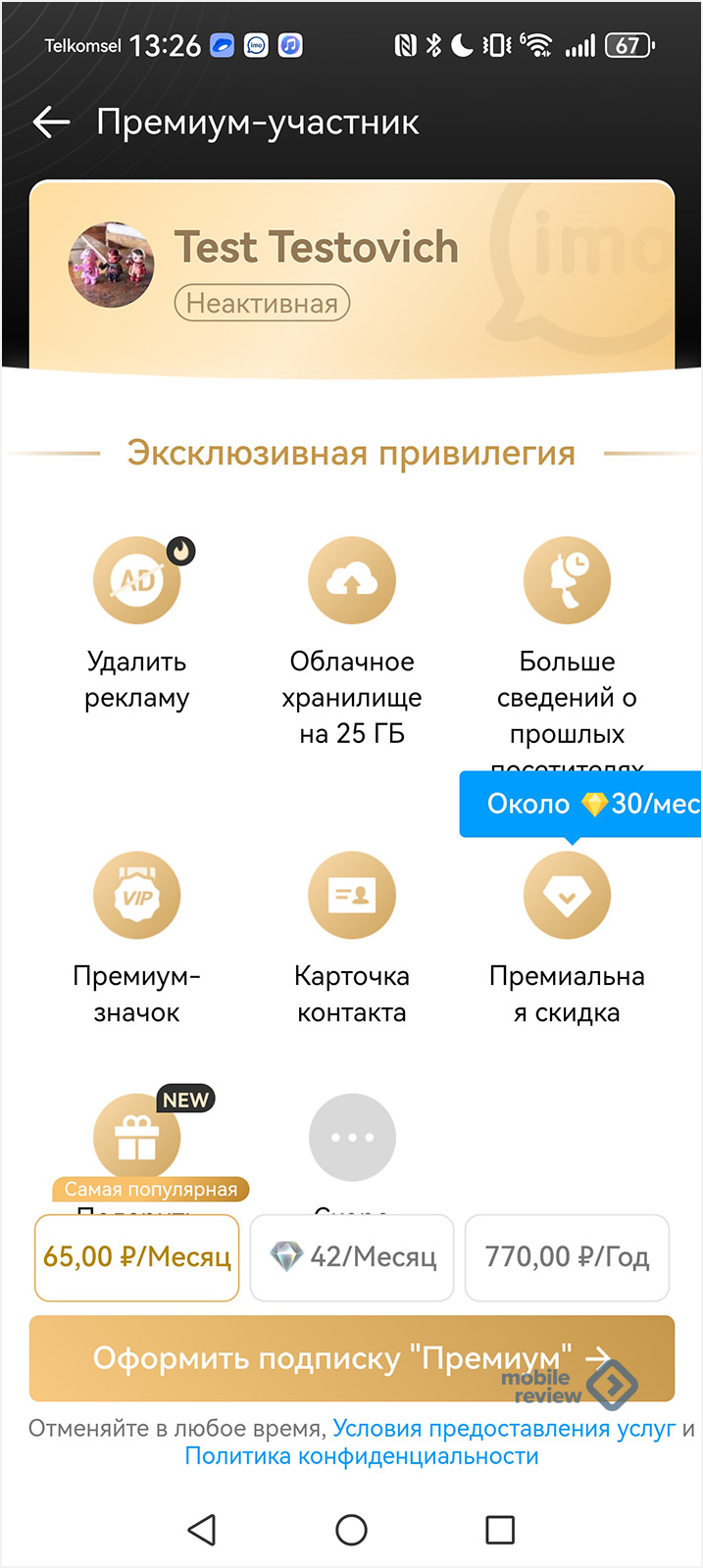Open Условия предоставления услуг link
The height and width of the screenshot is (1568, 703).
click(x=503, y=1429)
